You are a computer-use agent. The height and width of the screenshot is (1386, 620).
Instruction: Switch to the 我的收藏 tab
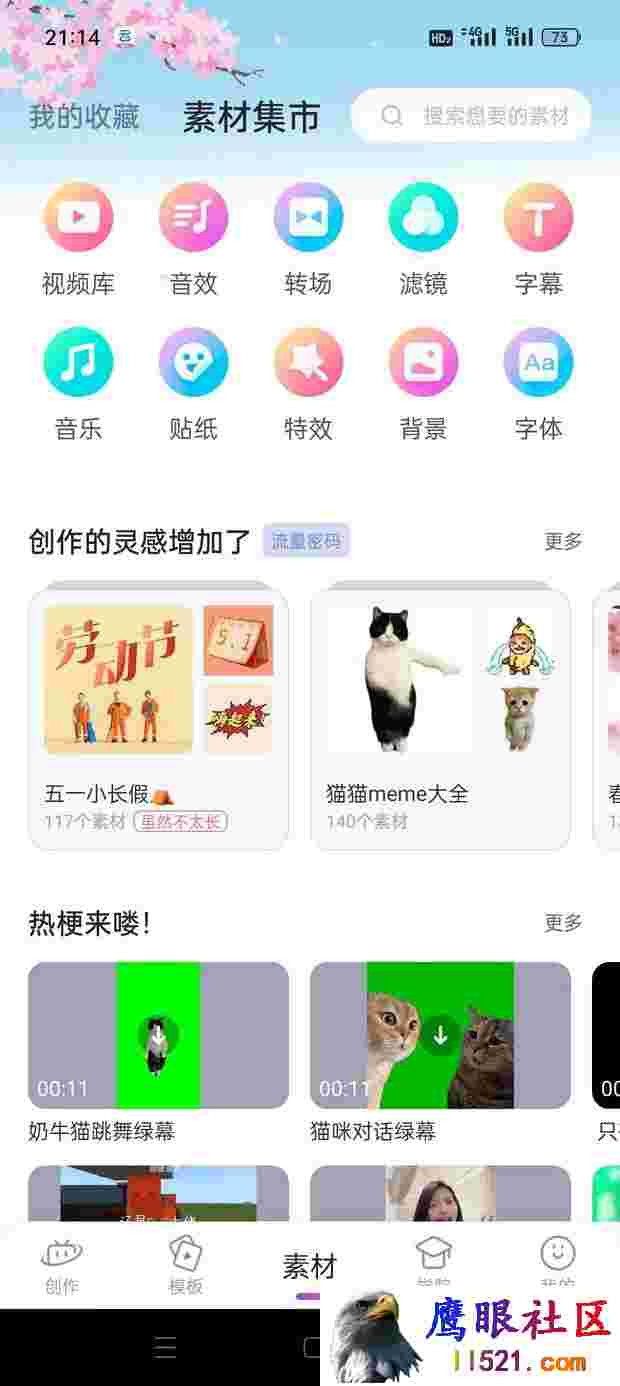coord(84,117)
